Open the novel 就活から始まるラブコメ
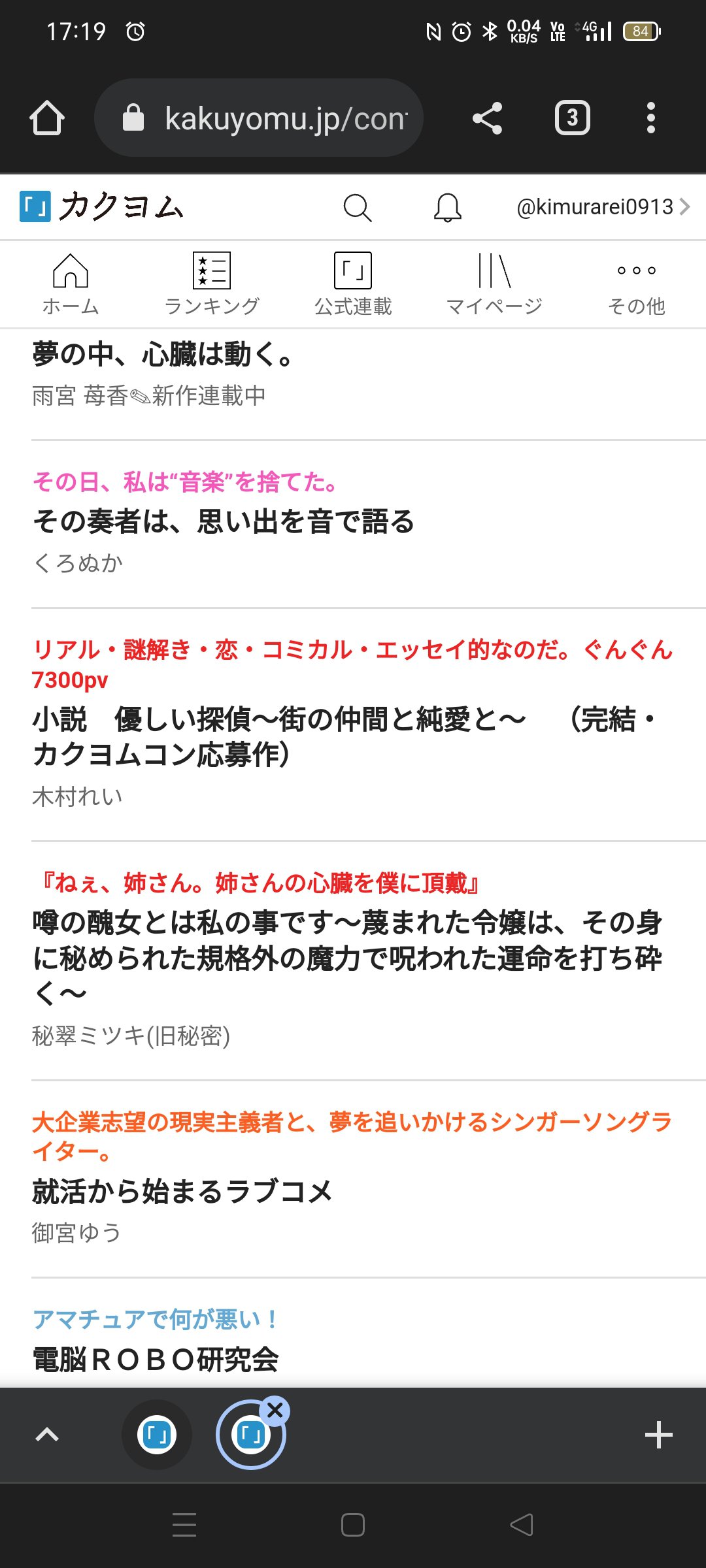Image resolution: width=706 pixels, height=1568 pixels. tap(182, 1191)
